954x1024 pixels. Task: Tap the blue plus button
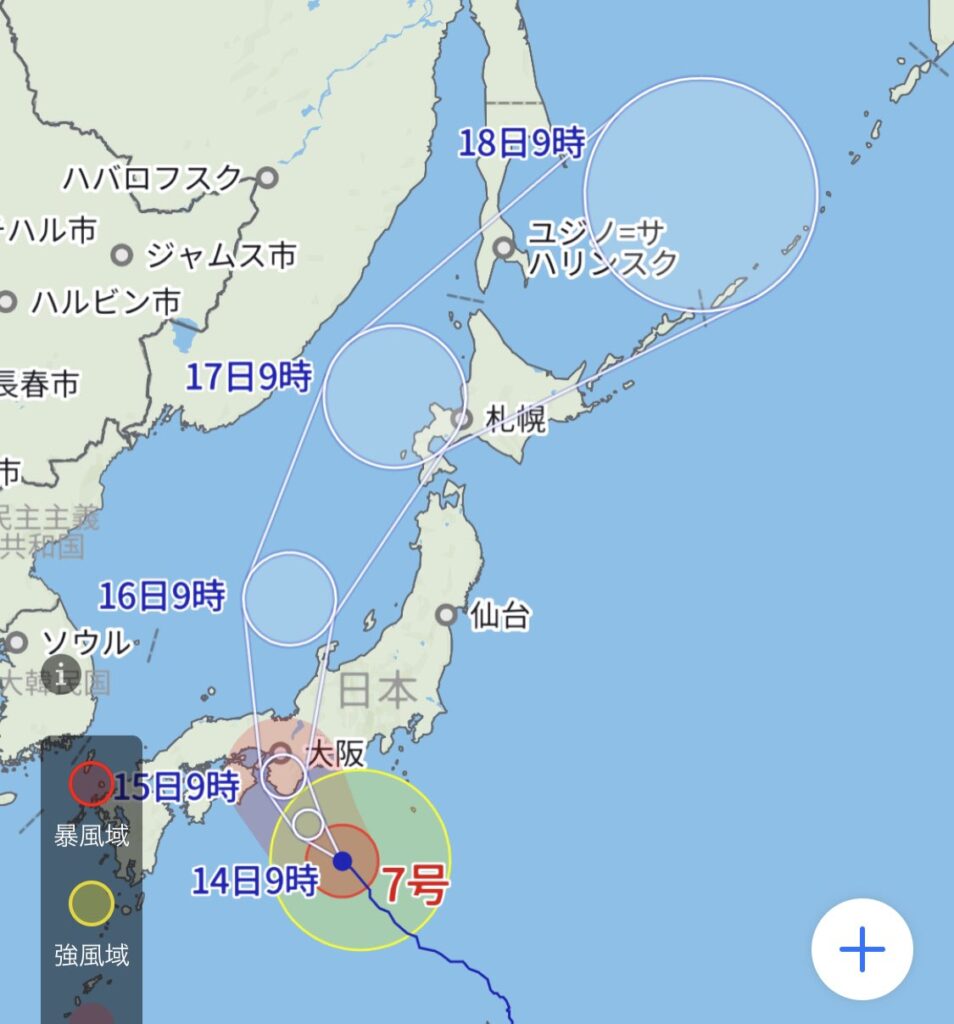(862, 950)
